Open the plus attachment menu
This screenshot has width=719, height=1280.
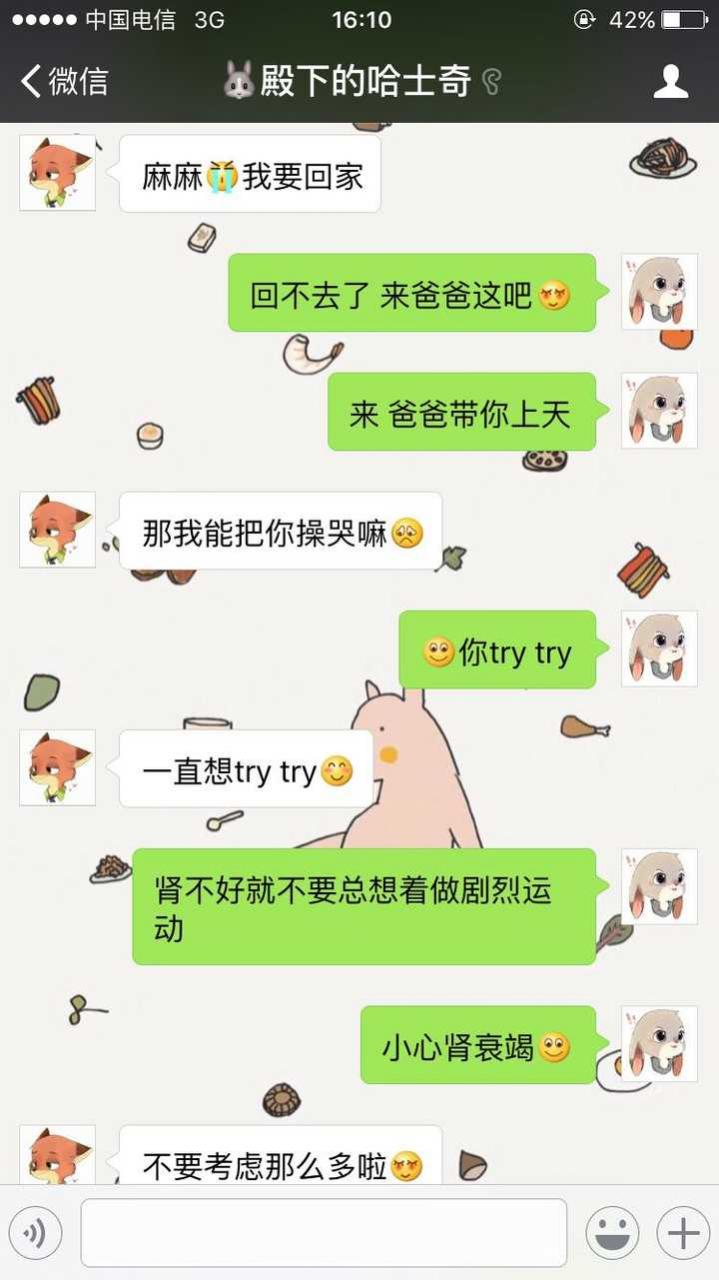683,1233
